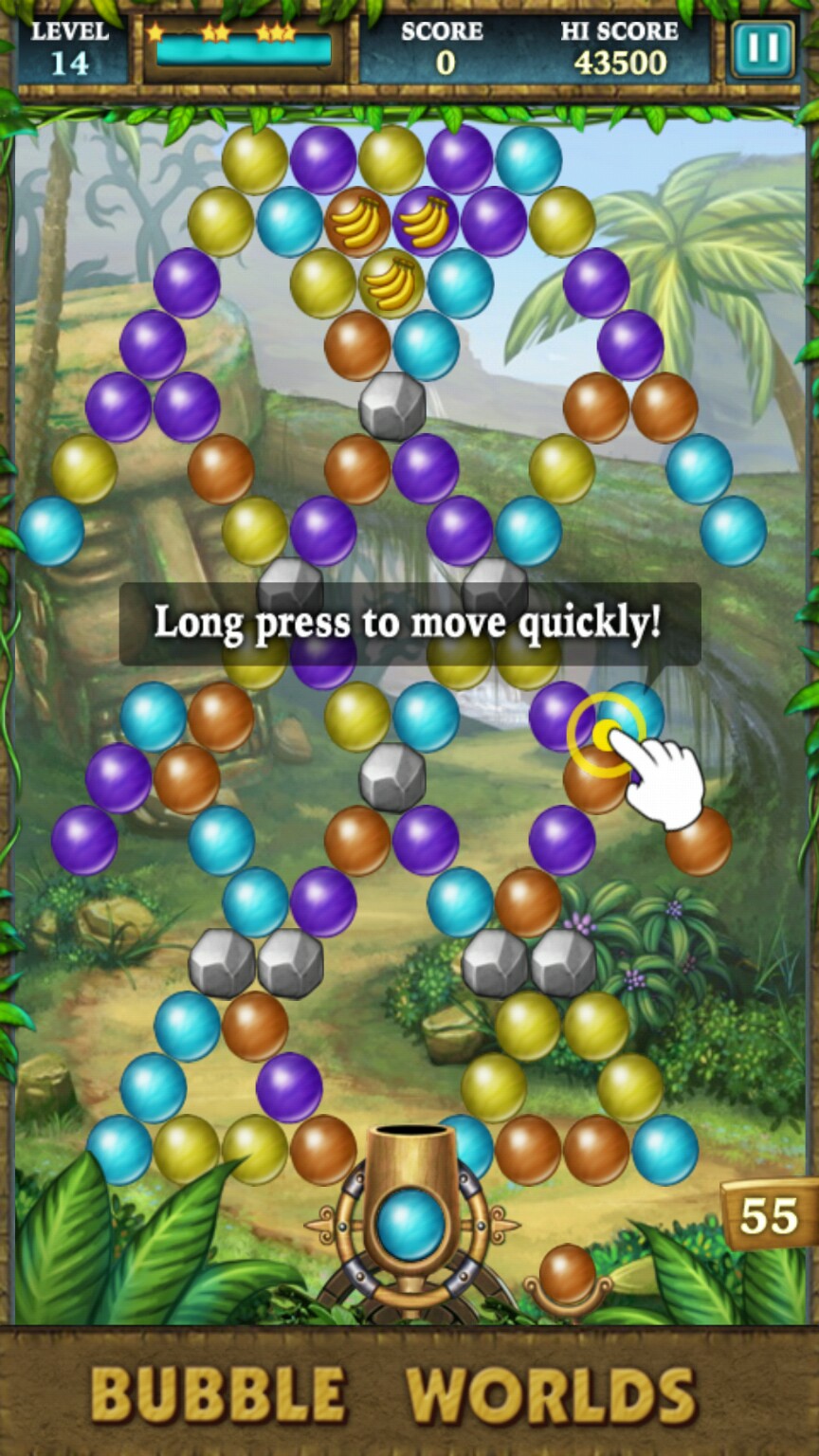819x1456 pixels.
Task: Pause the game
Action: tap(762, 48)
